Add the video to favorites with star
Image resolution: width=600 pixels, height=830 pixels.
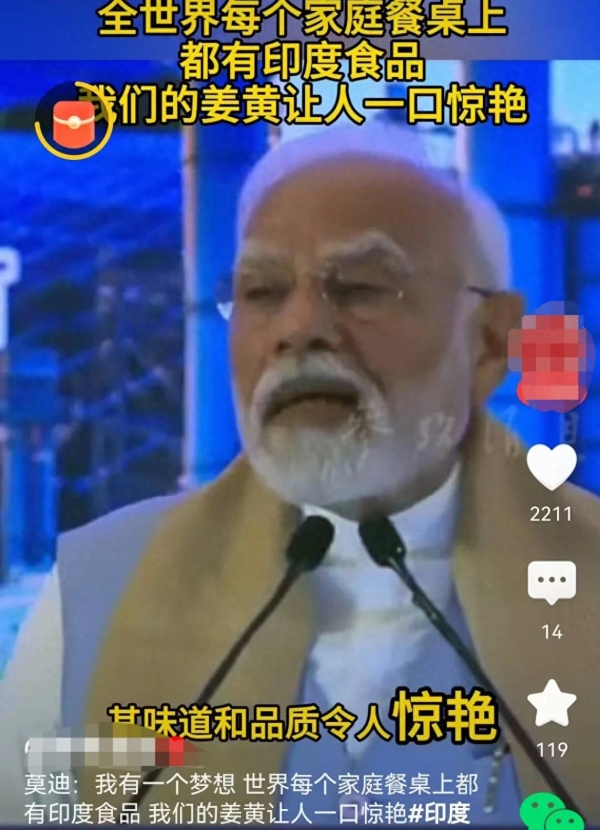pyautogui.click(x=551, y=702)
